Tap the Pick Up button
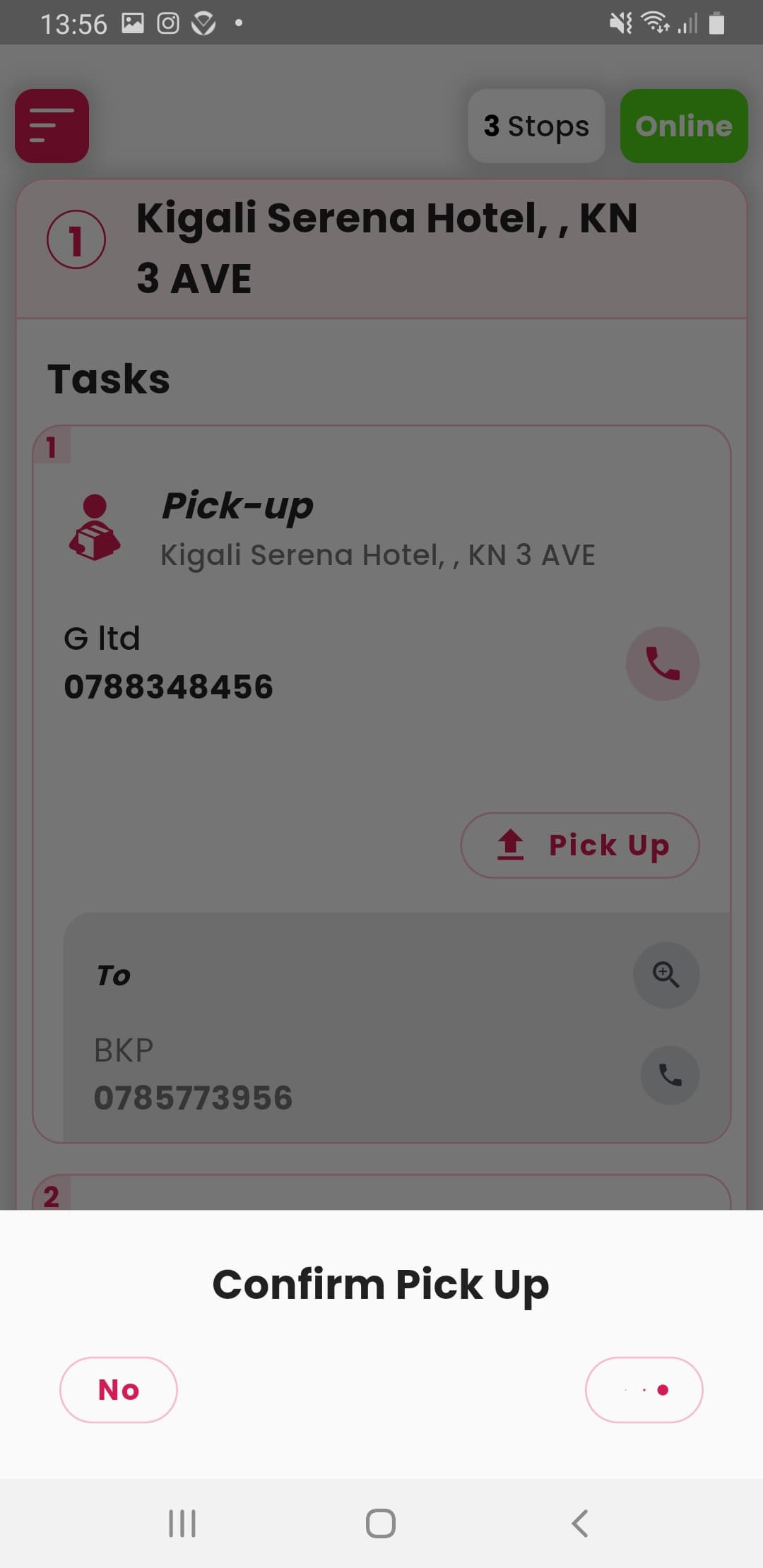 click(x=580, y=845)
